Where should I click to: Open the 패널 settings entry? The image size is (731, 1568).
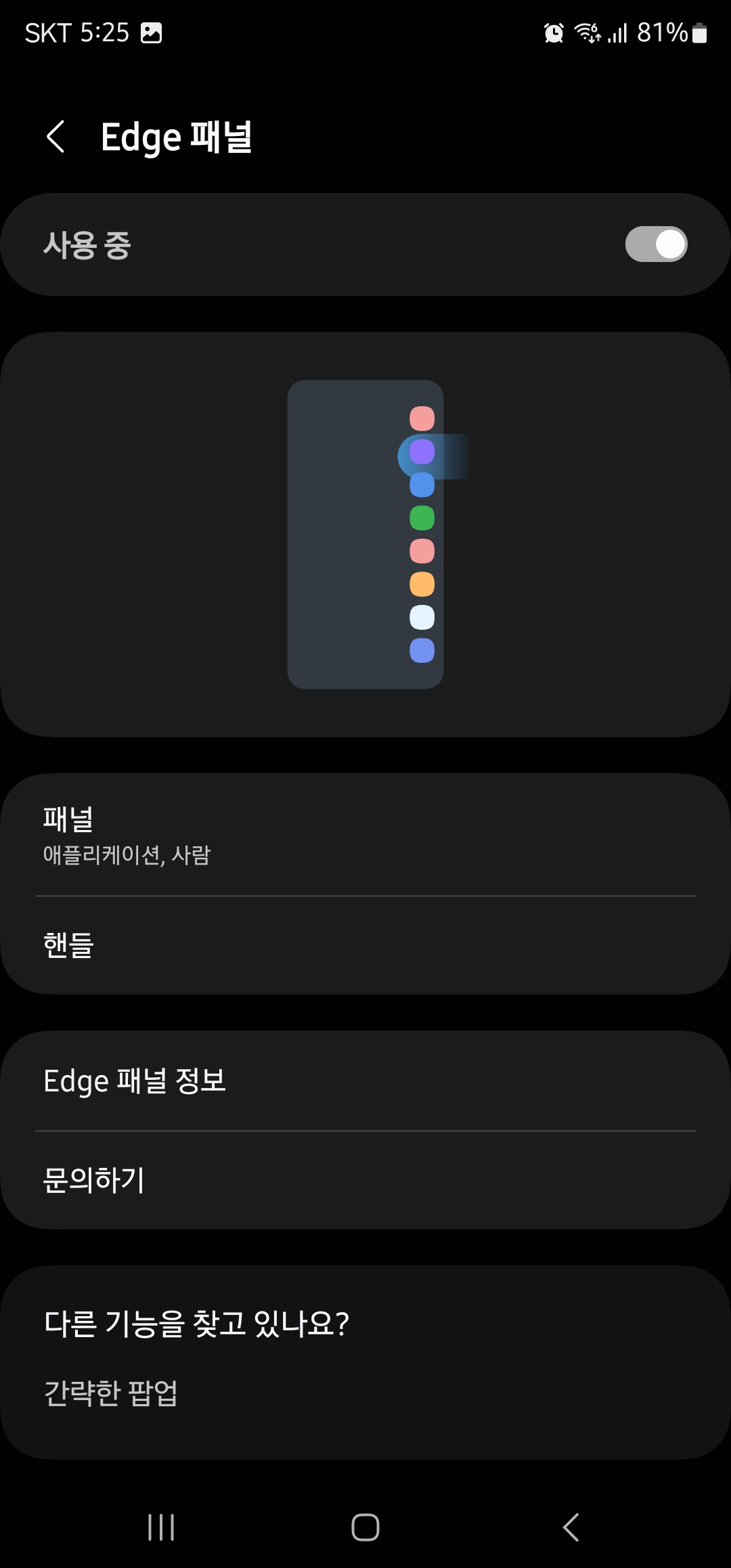coord(365,834)
